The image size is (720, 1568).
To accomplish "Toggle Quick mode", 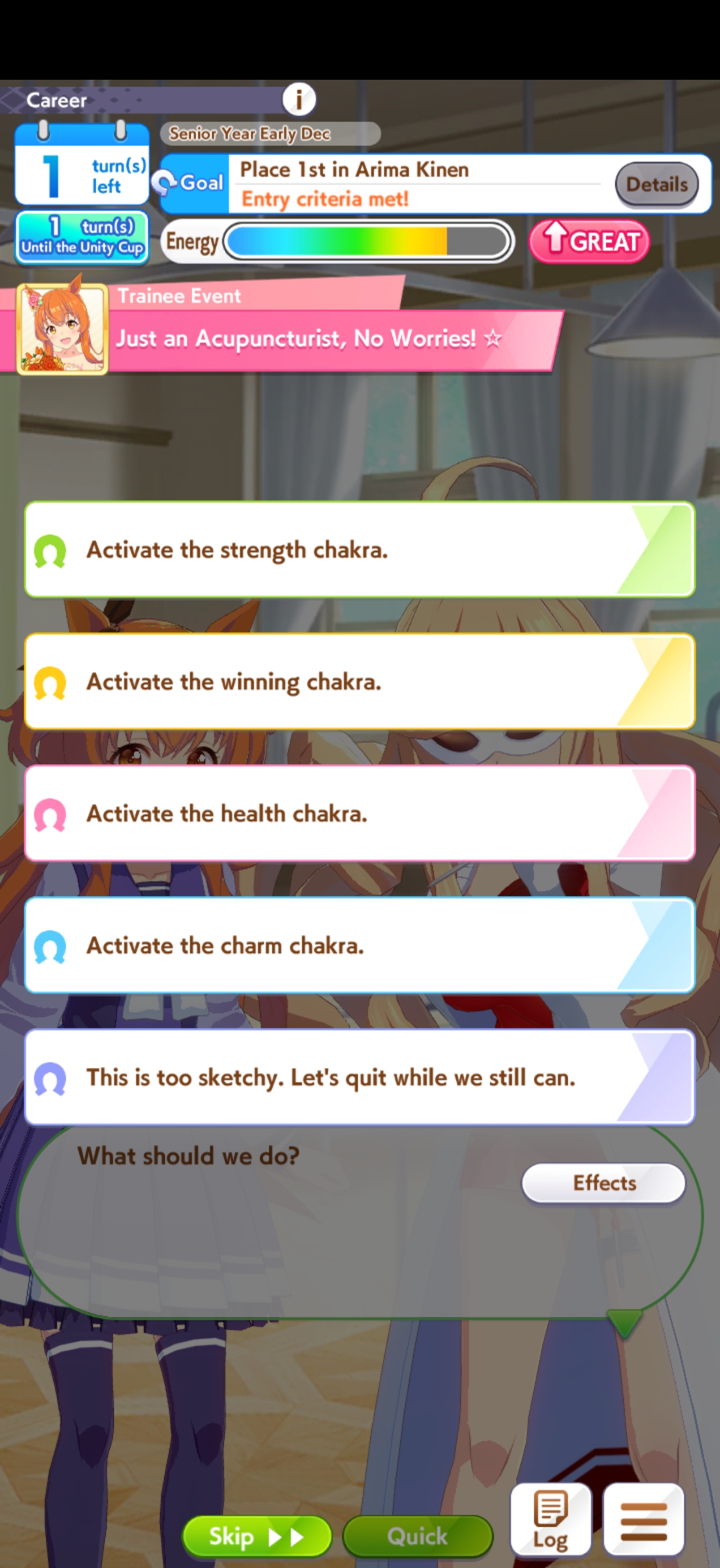I will click(x=417, y=1536).
